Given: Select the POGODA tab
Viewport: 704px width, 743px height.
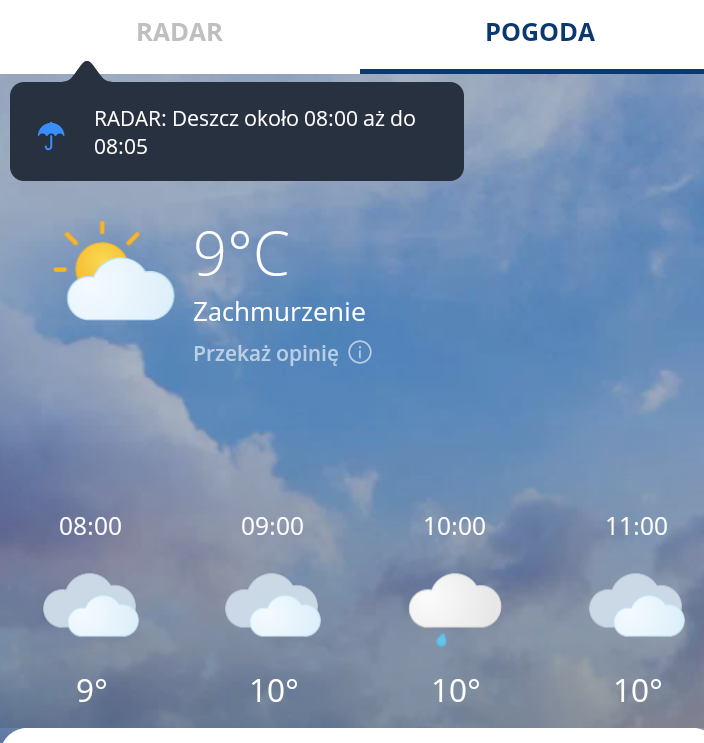Looking at the screenshot, I should point(540,33).
